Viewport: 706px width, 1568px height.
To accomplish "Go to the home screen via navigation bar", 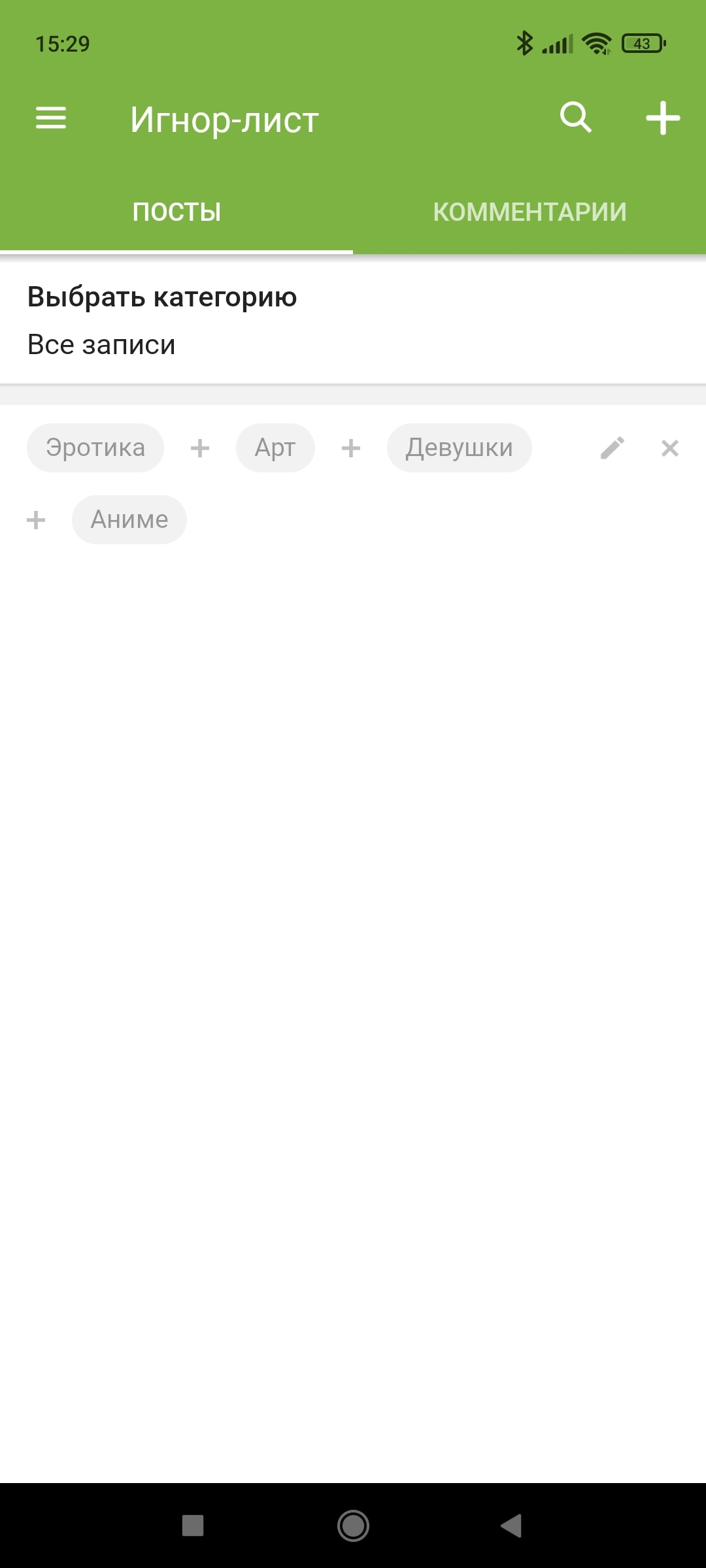I will [353, 1526].
